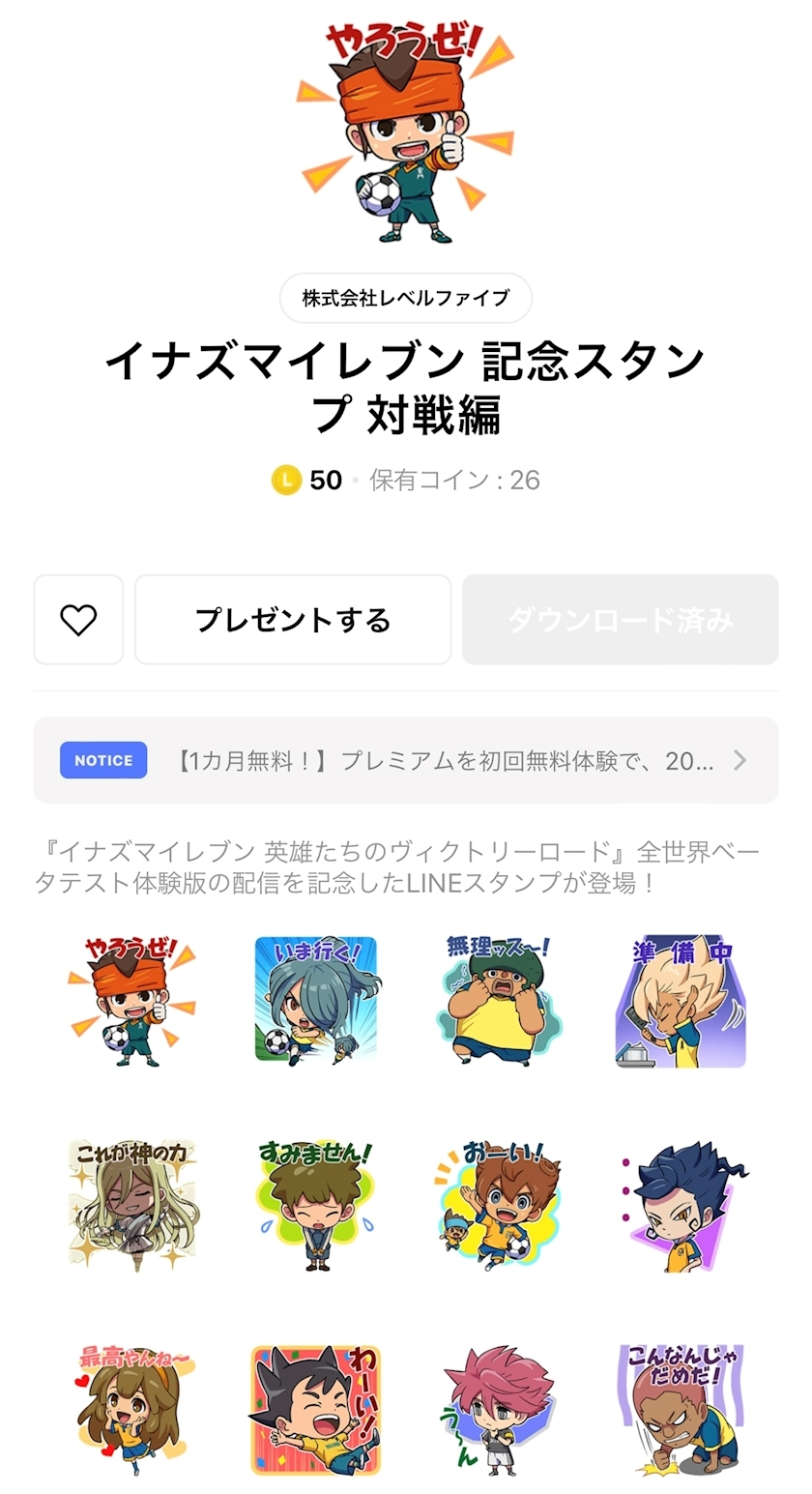The width and height of the screenshot is (812, 1494).
Task: Preview the すみません! sticker
Action: (x=317, y=1204)
